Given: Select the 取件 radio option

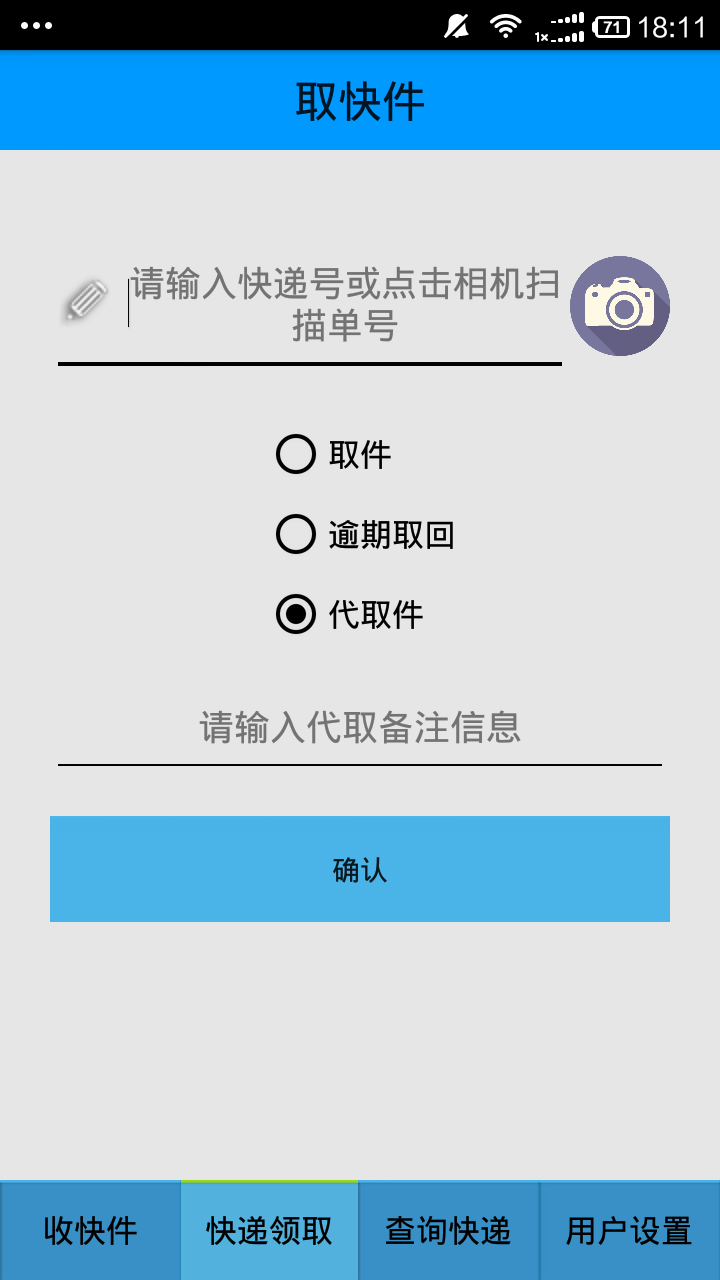Looking at the screenshot, I should [298, 455].
